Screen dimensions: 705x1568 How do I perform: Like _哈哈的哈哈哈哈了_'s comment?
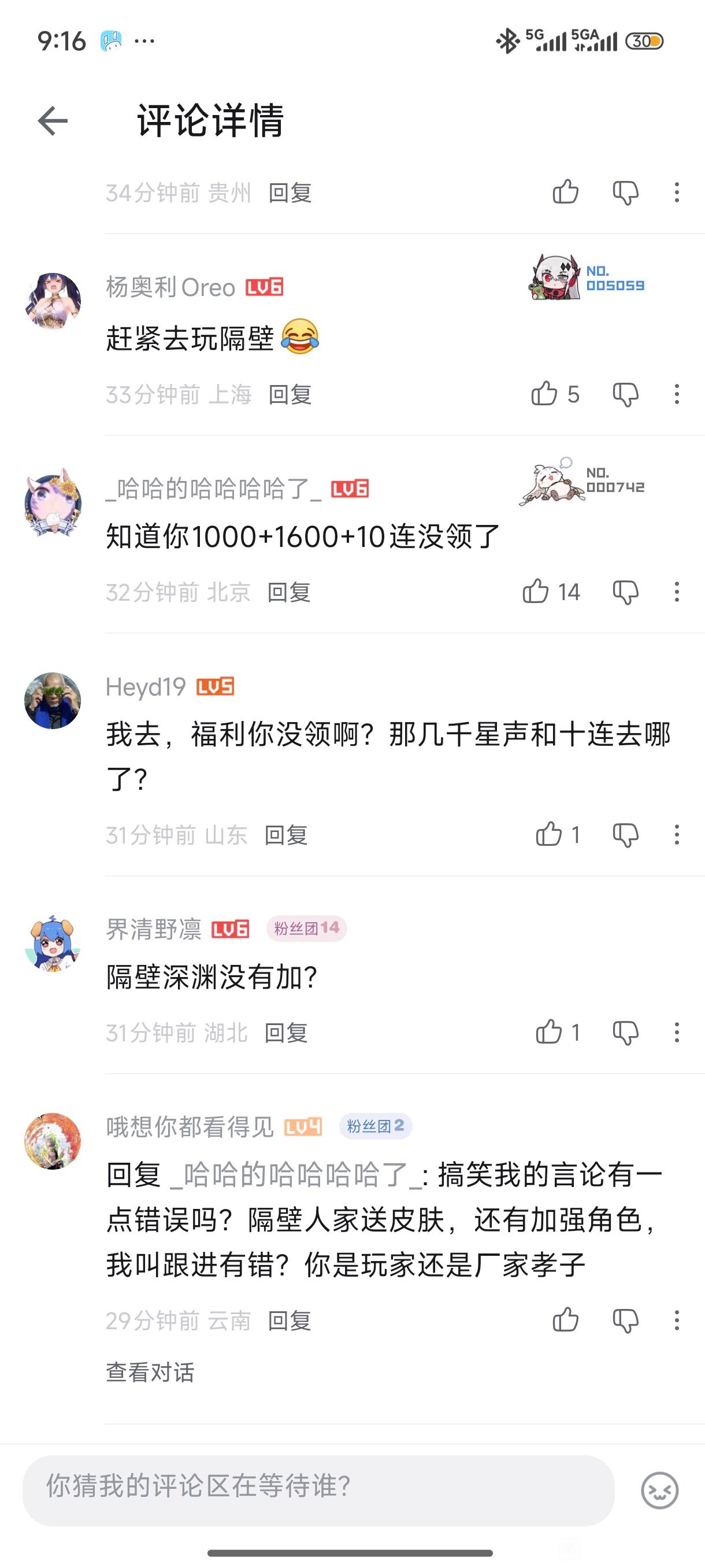pos(536,591)
